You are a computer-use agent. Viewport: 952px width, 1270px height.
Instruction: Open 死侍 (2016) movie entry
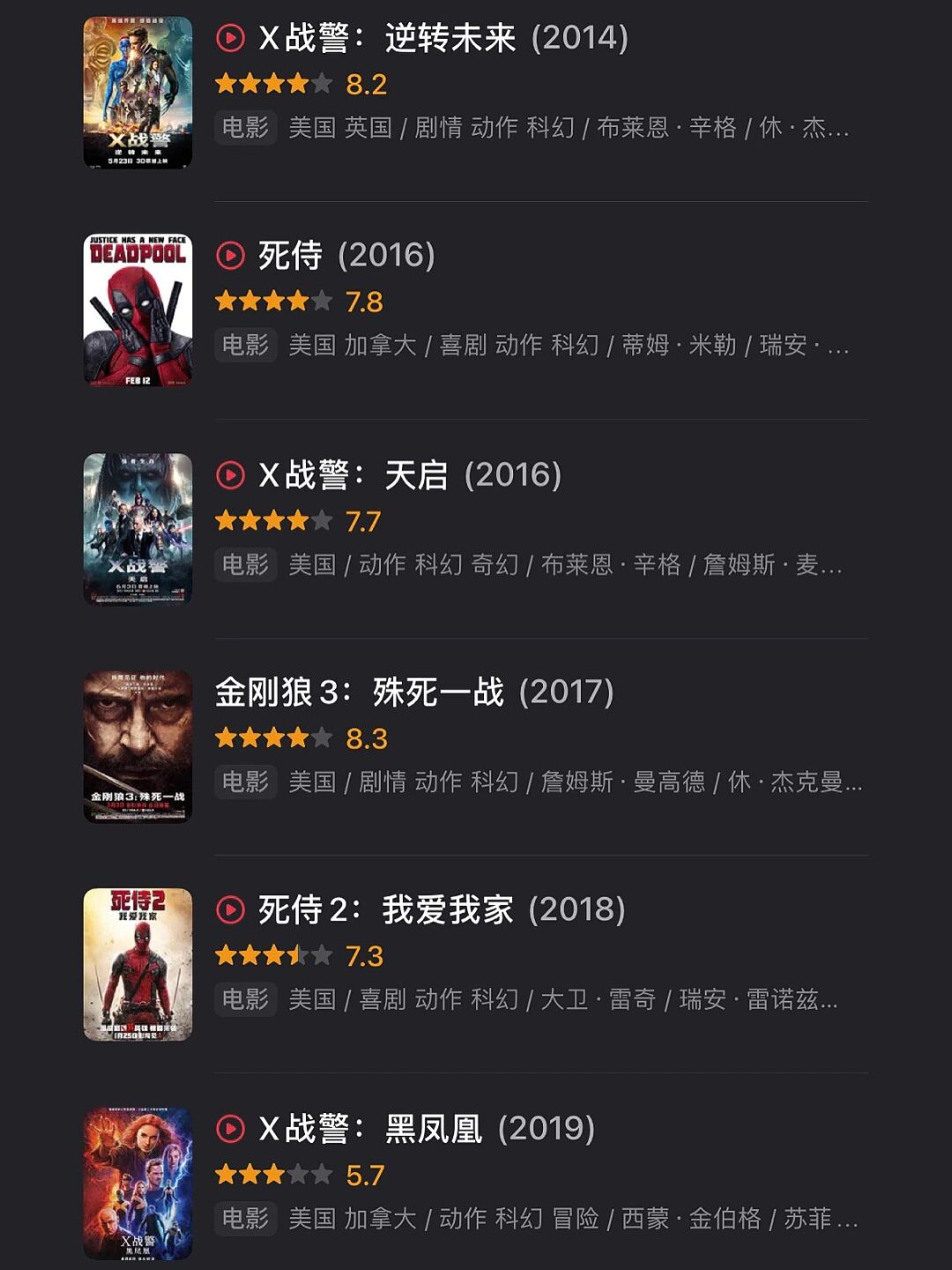point(346,256)
